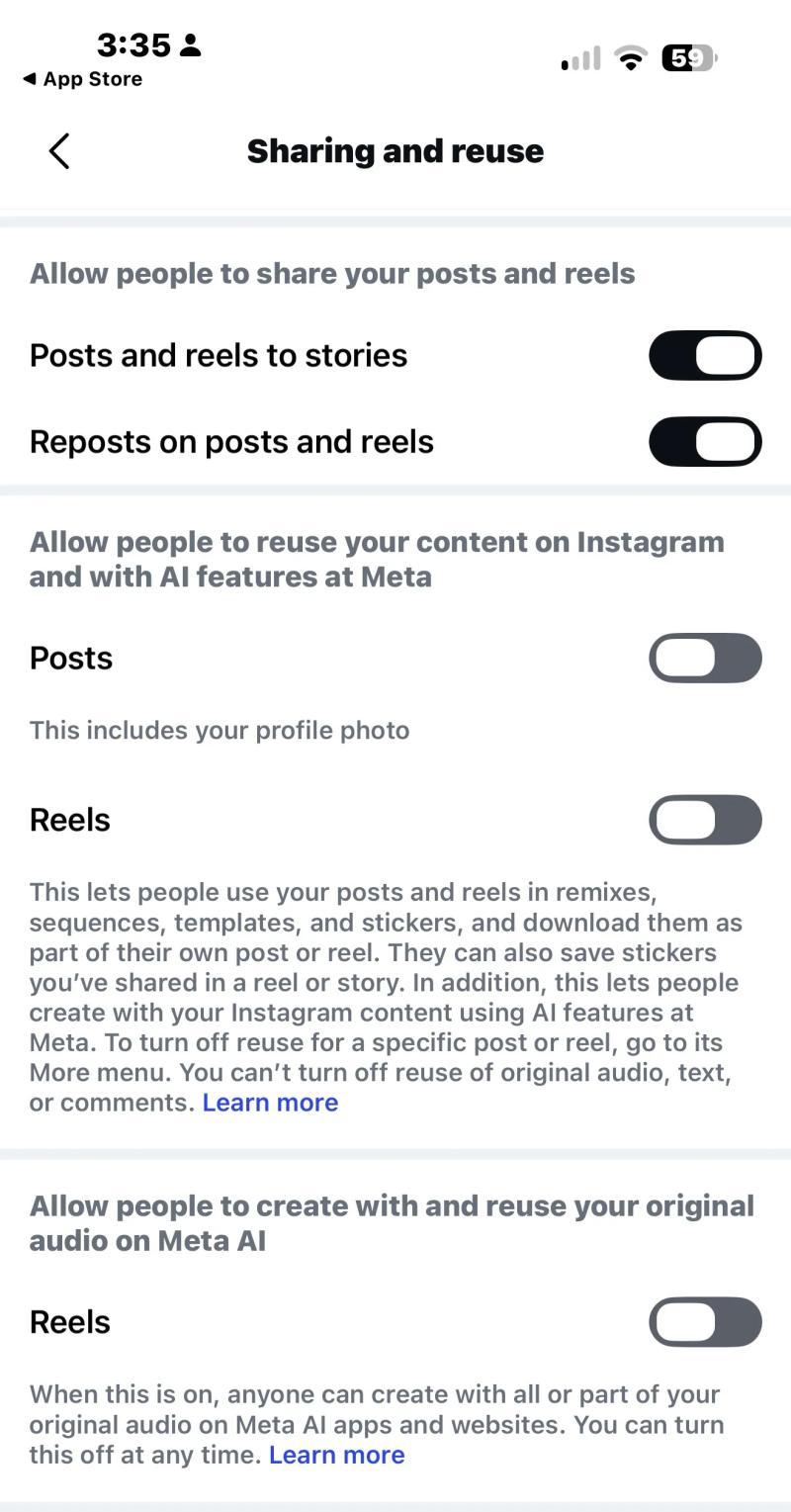The width and height of the screenshot is (791, 1512).
Task: Turn off Posts and reels to stories
Action: tap(705, 355)
